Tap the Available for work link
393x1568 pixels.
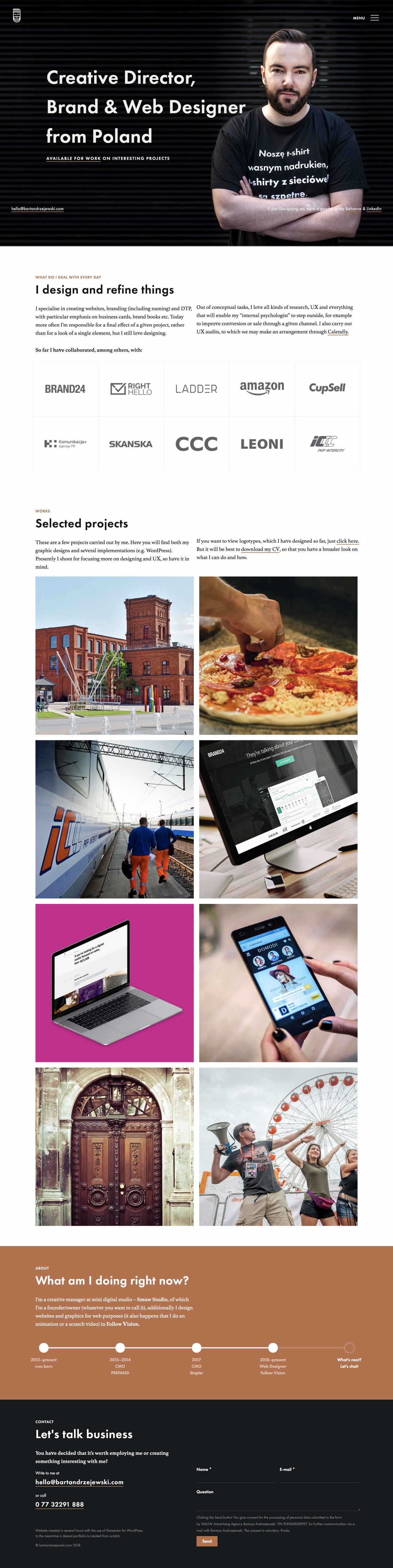[x=74, y=158]
